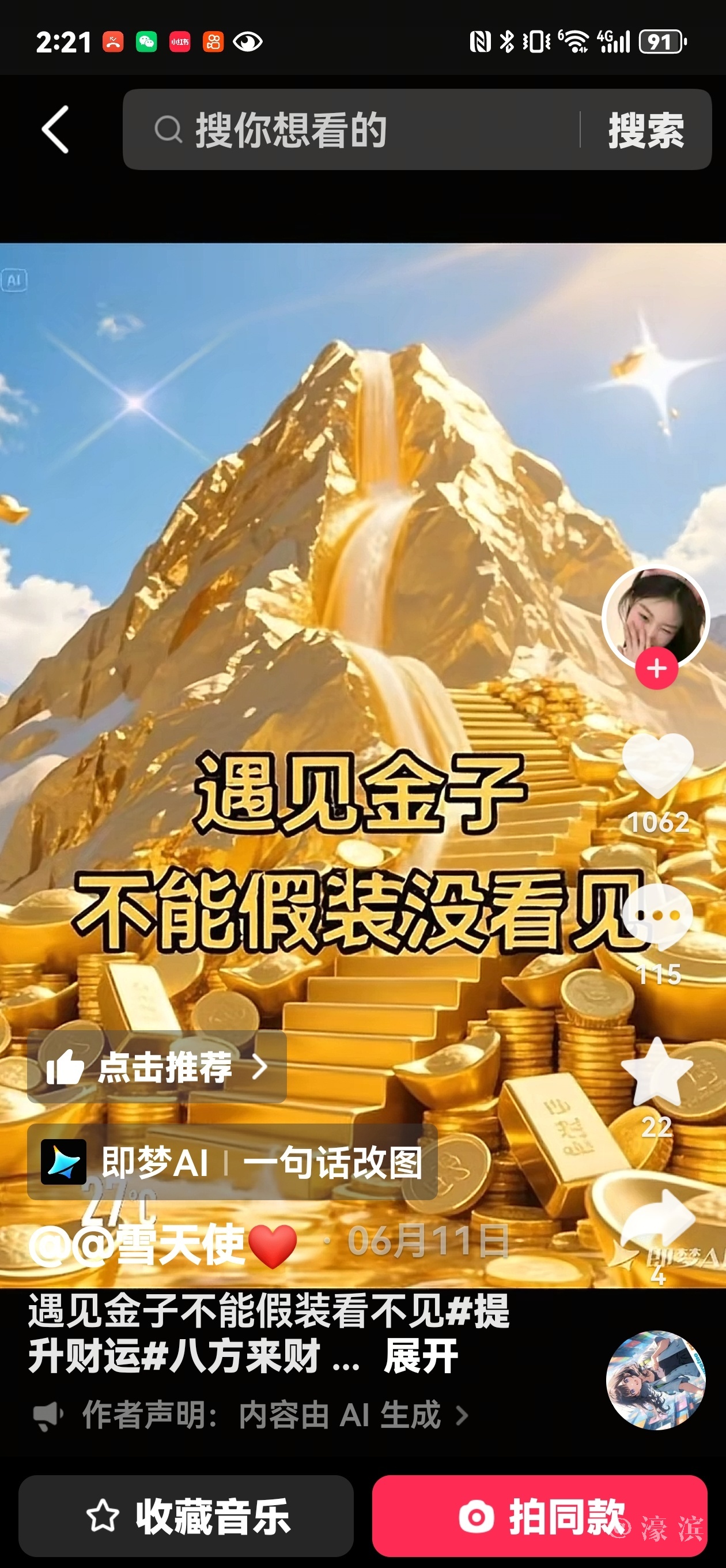Go back using the top-left arrow
Image resolution: width=726 pixels, height=1568 pixels.
coord(55,129)
